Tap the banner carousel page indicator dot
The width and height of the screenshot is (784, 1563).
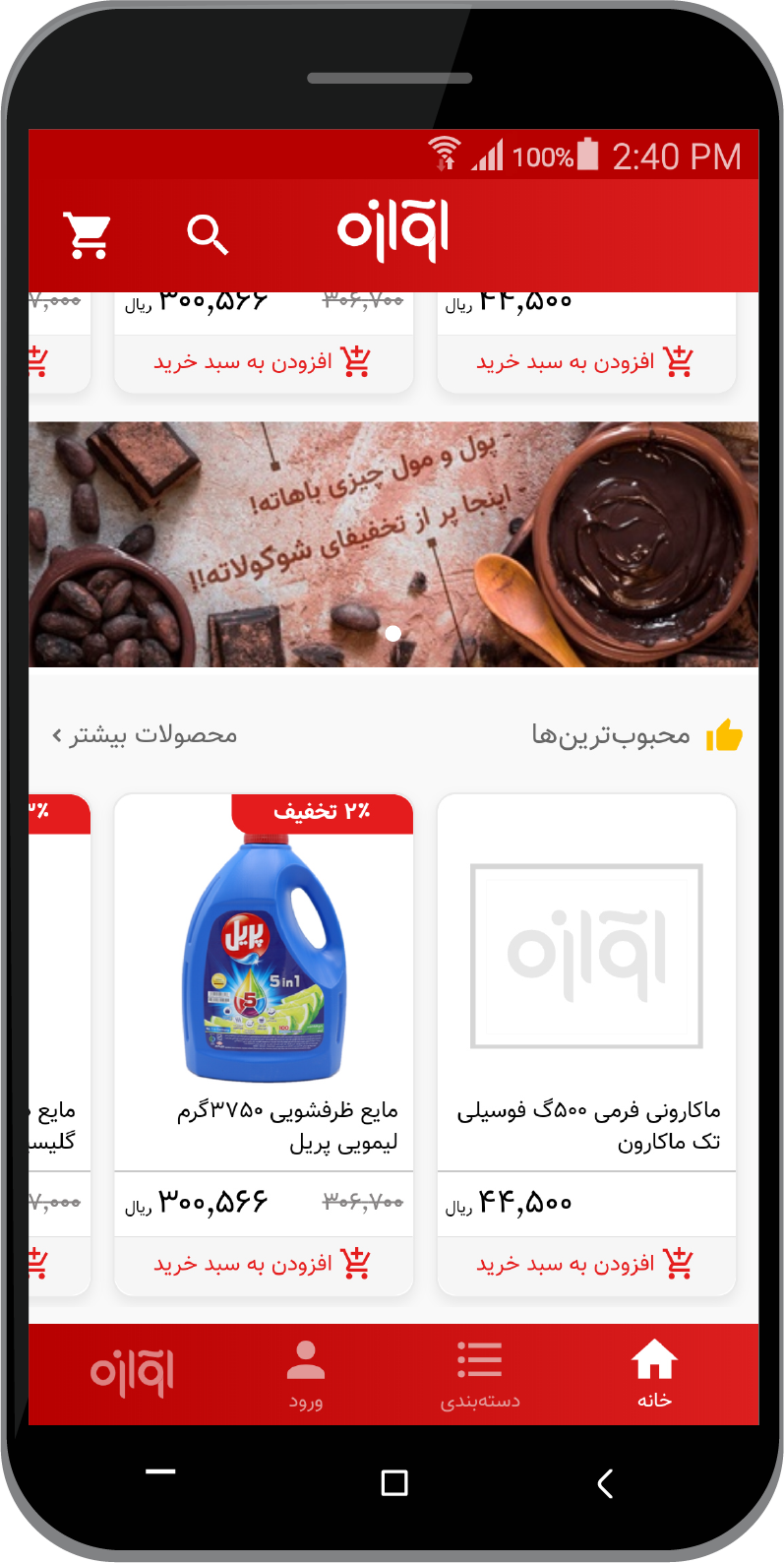pyautogui.click(x=392, y=634)
